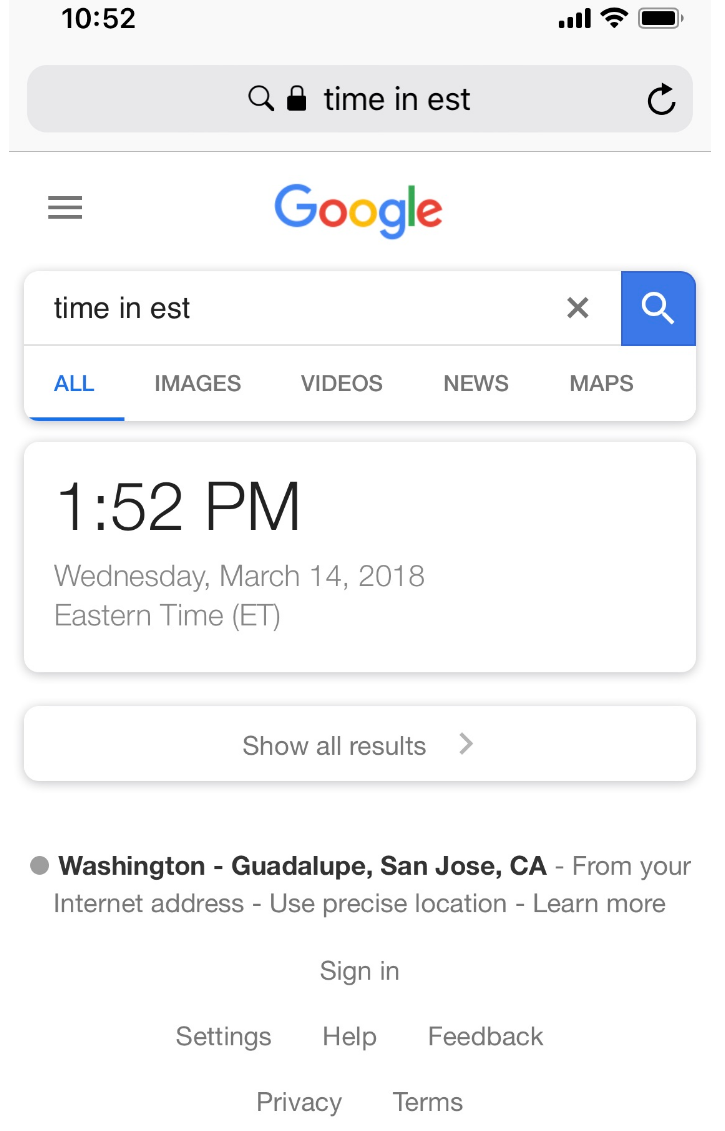
Task: Open Google search Settings
Action: [x=223, y=1037]
